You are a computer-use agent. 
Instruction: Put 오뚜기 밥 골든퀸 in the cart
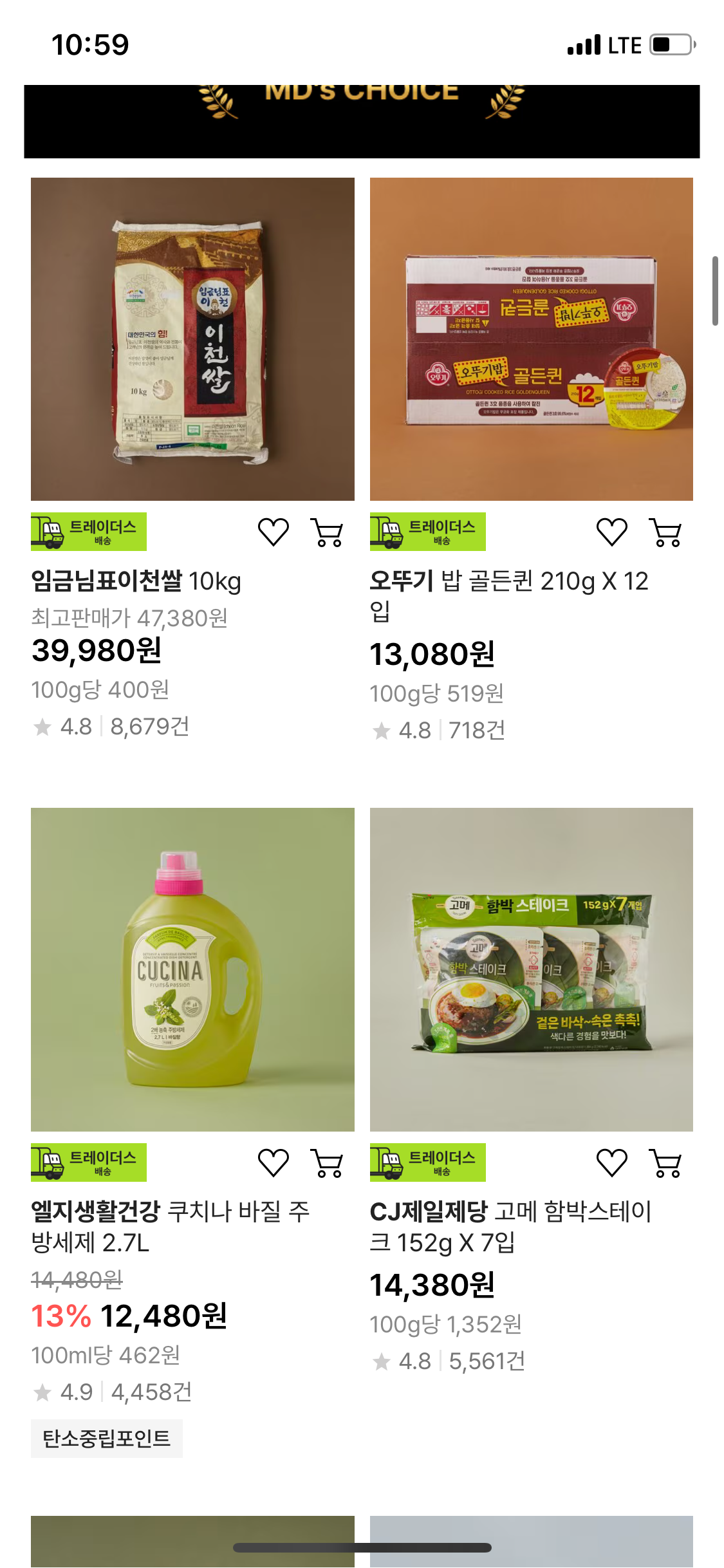click(667, 532)
